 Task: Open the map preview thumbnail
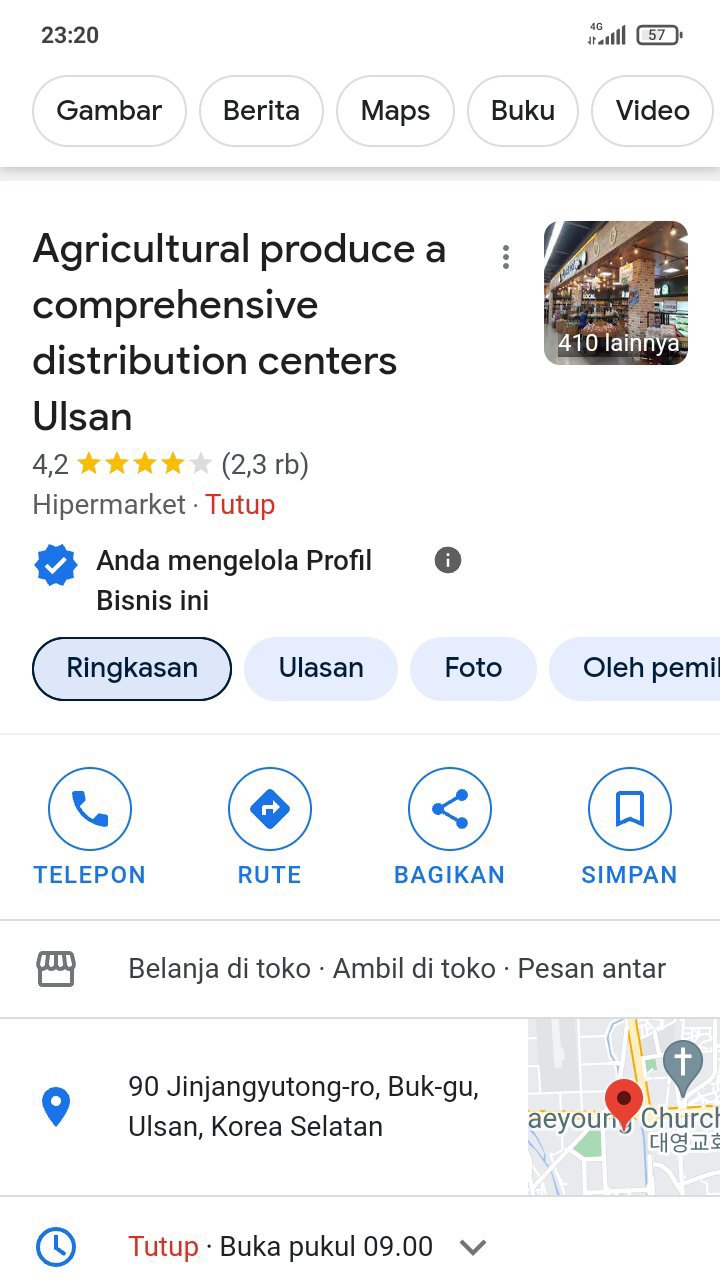point(624,1107)
